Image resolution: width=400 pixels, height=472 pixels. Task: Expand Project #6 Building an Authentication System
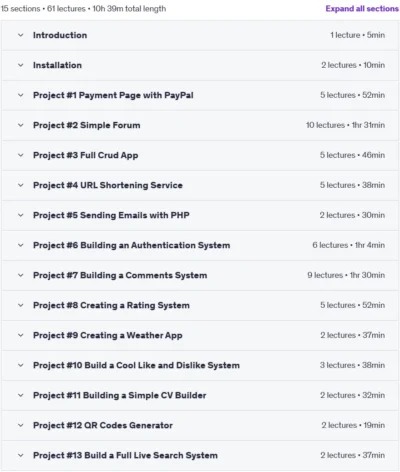coord(200,245)
